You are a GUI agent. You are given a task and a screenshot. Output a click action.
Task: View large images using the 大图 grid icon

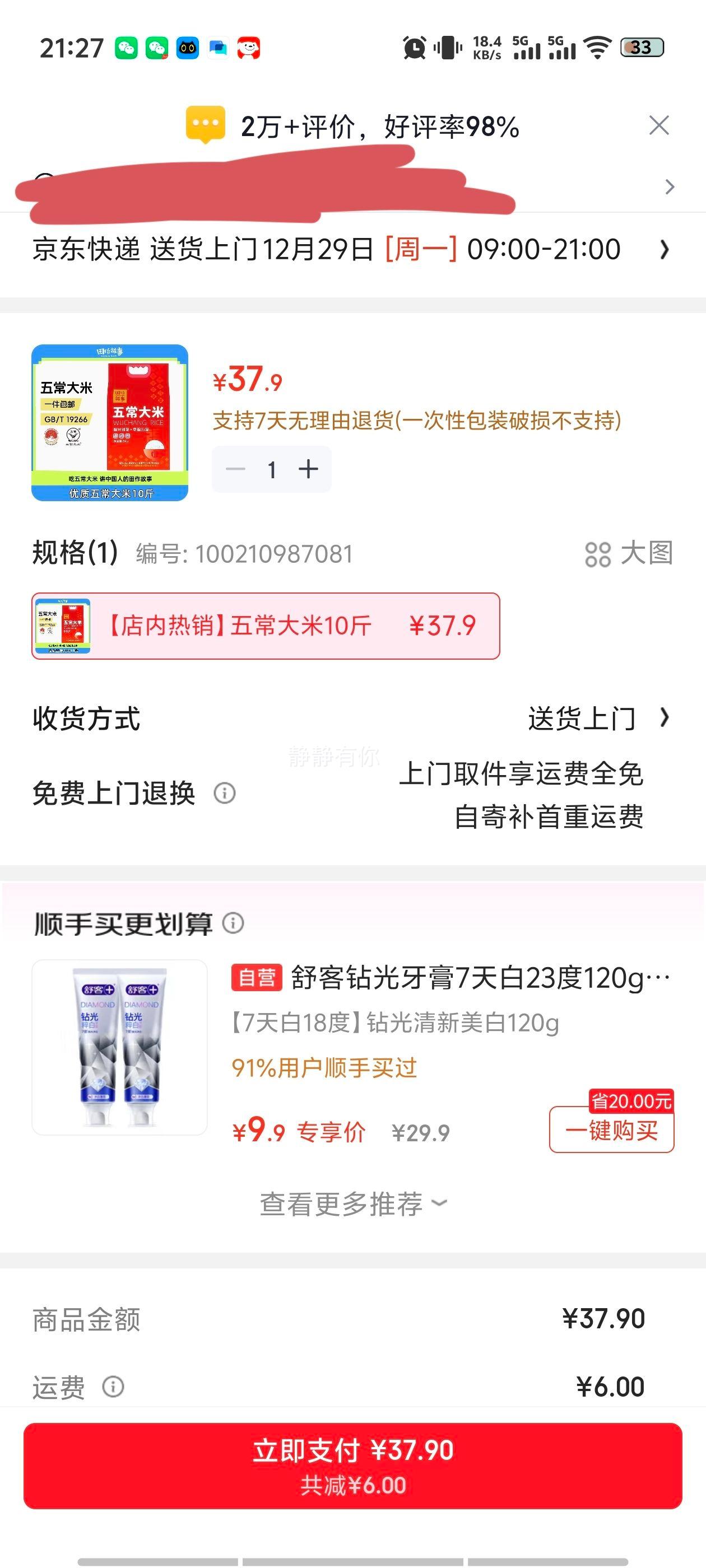tap(599, 555)
